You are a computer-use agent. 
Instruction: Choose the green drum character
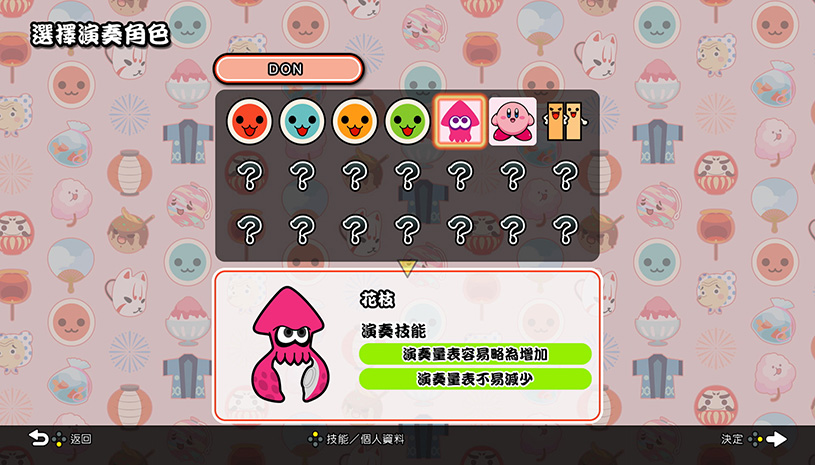[x=408, y=122]
